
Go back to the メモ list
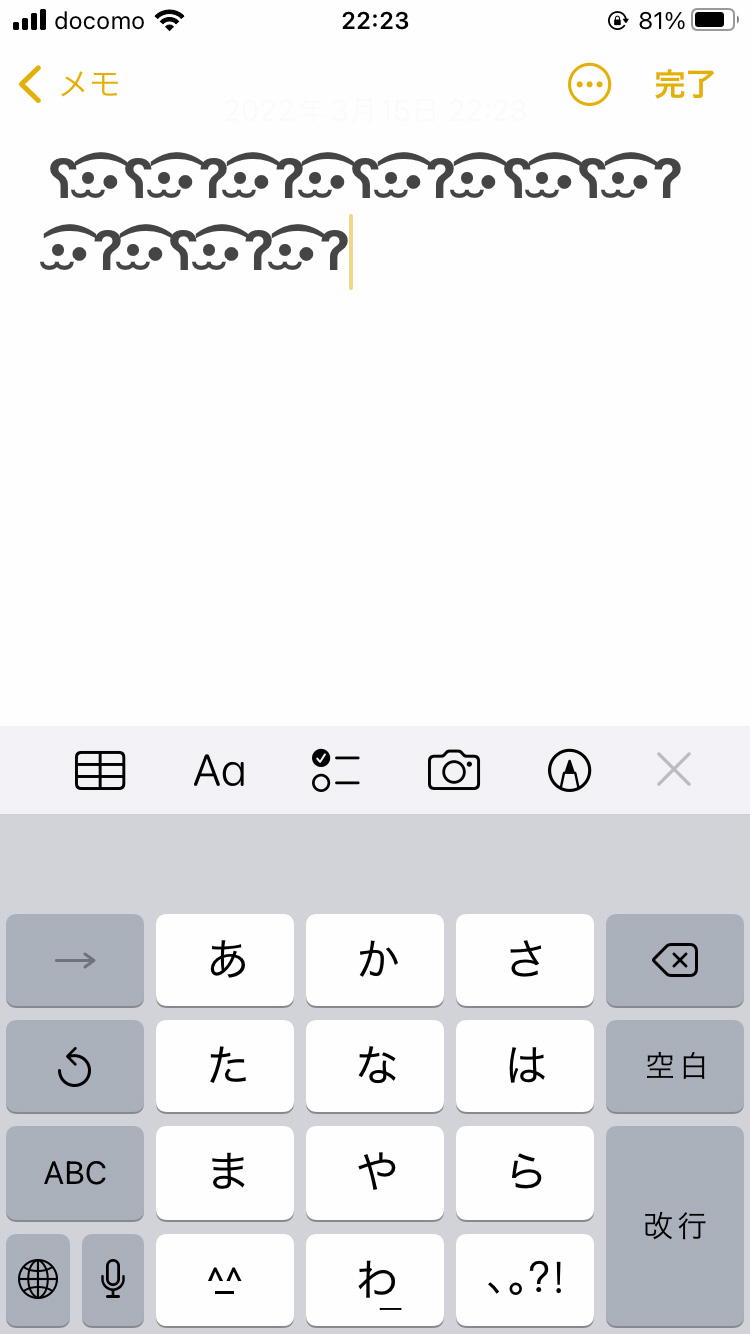68,84
